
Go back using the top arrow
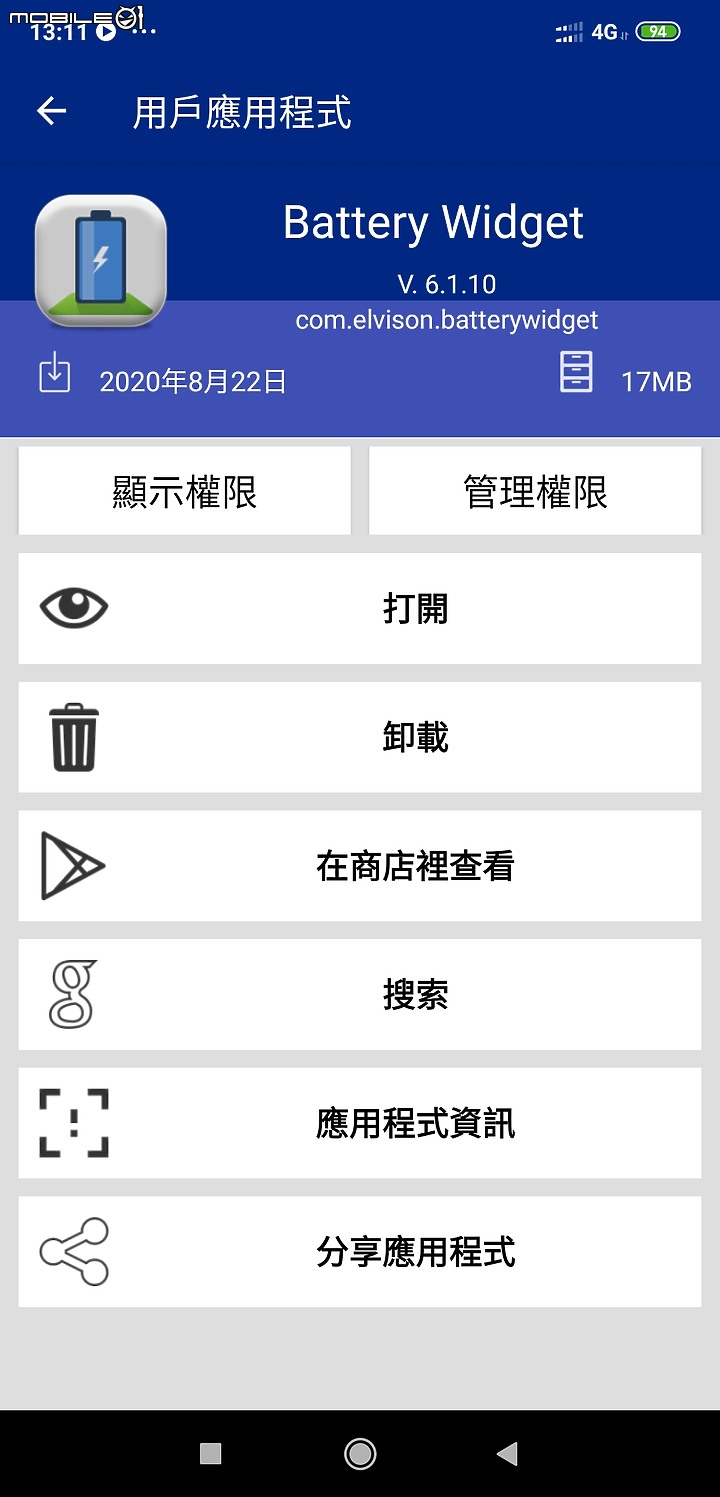[x=52, y=111]
